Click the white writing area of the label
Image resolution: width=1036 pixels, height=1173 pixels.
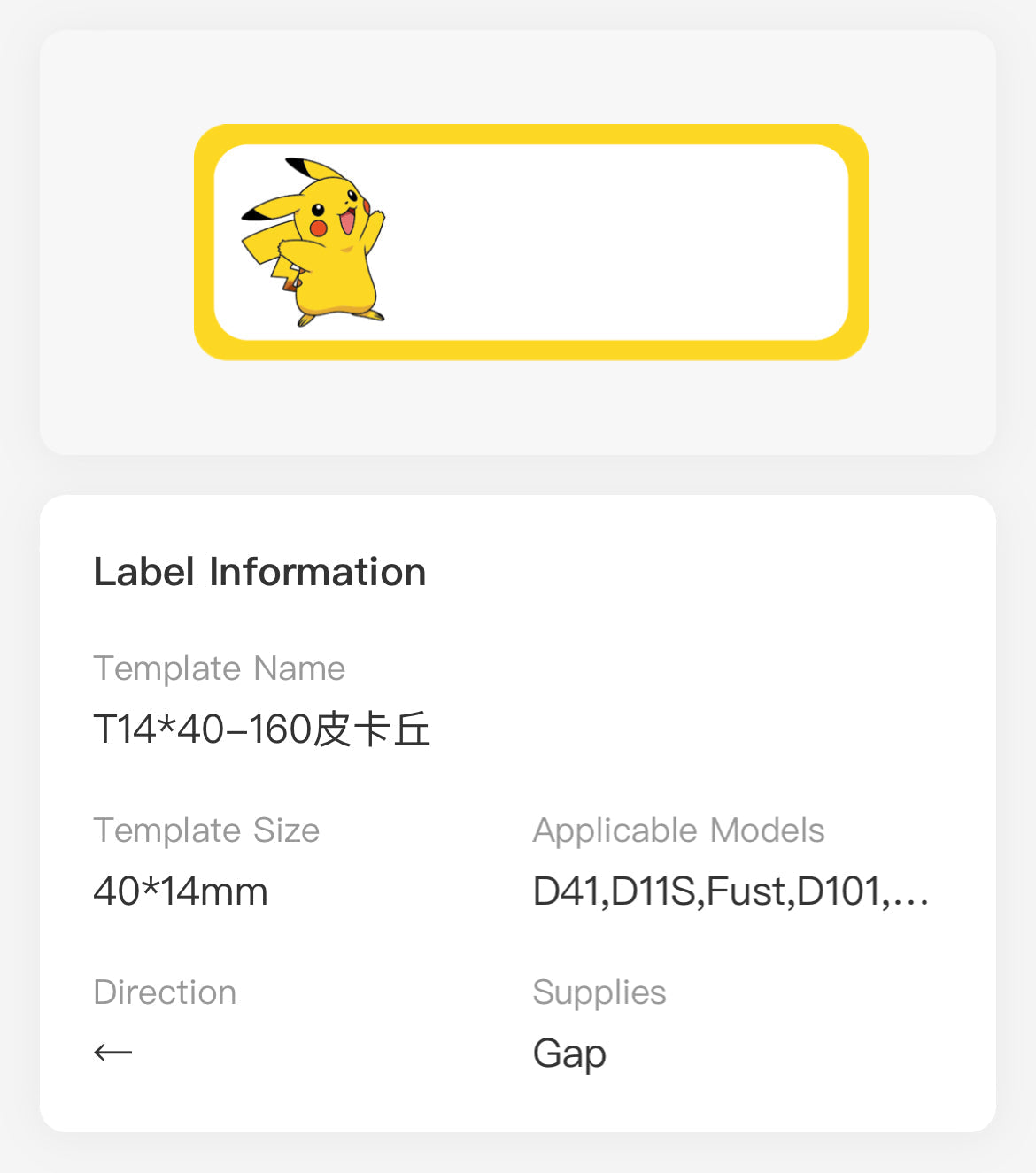[x=620, y=243]
